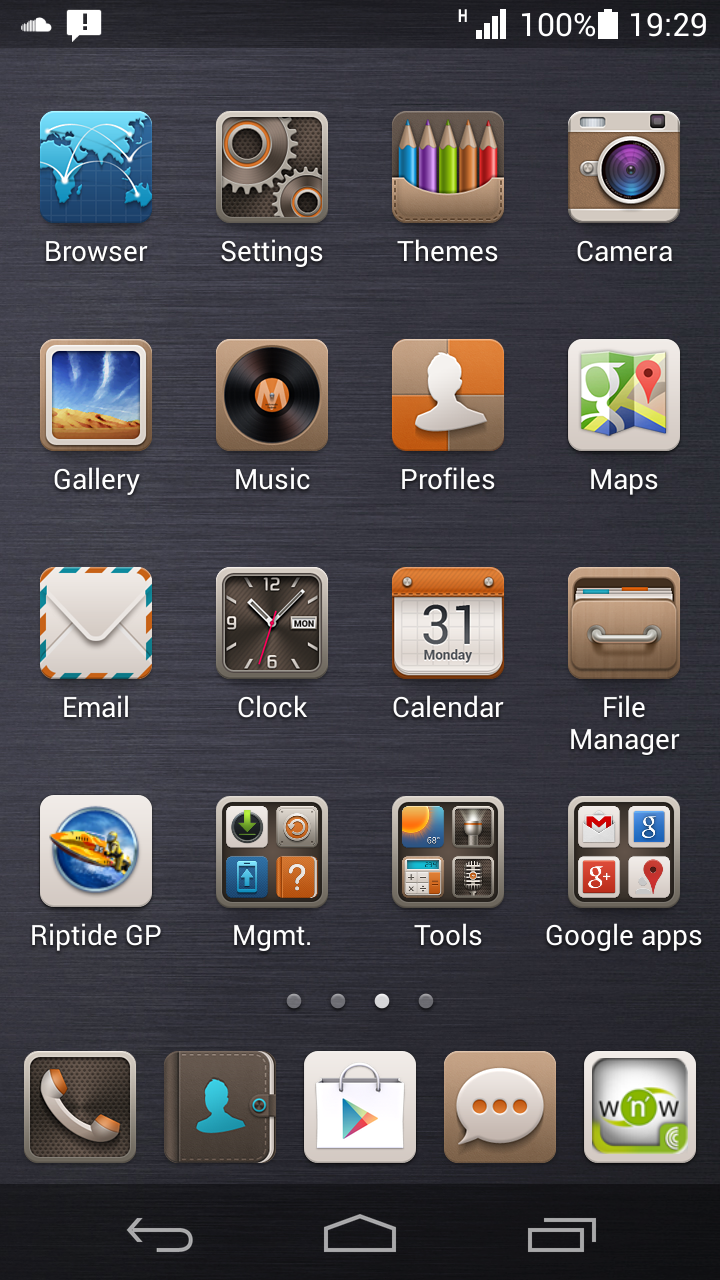Open File Manager
The width and height of the screenshot is (720, 1280).
(x=624, y=623)
